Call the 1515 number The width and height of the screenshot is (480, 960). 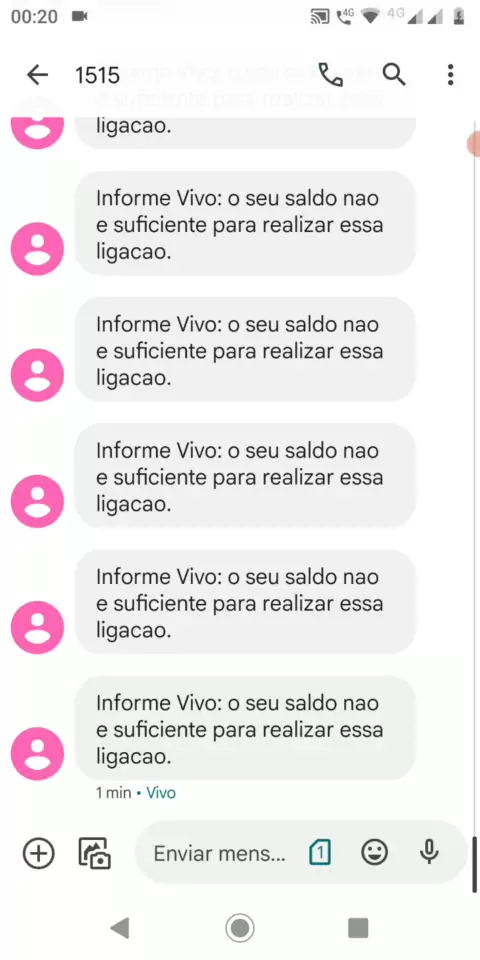pyautogui.click(x=331, y=75)
